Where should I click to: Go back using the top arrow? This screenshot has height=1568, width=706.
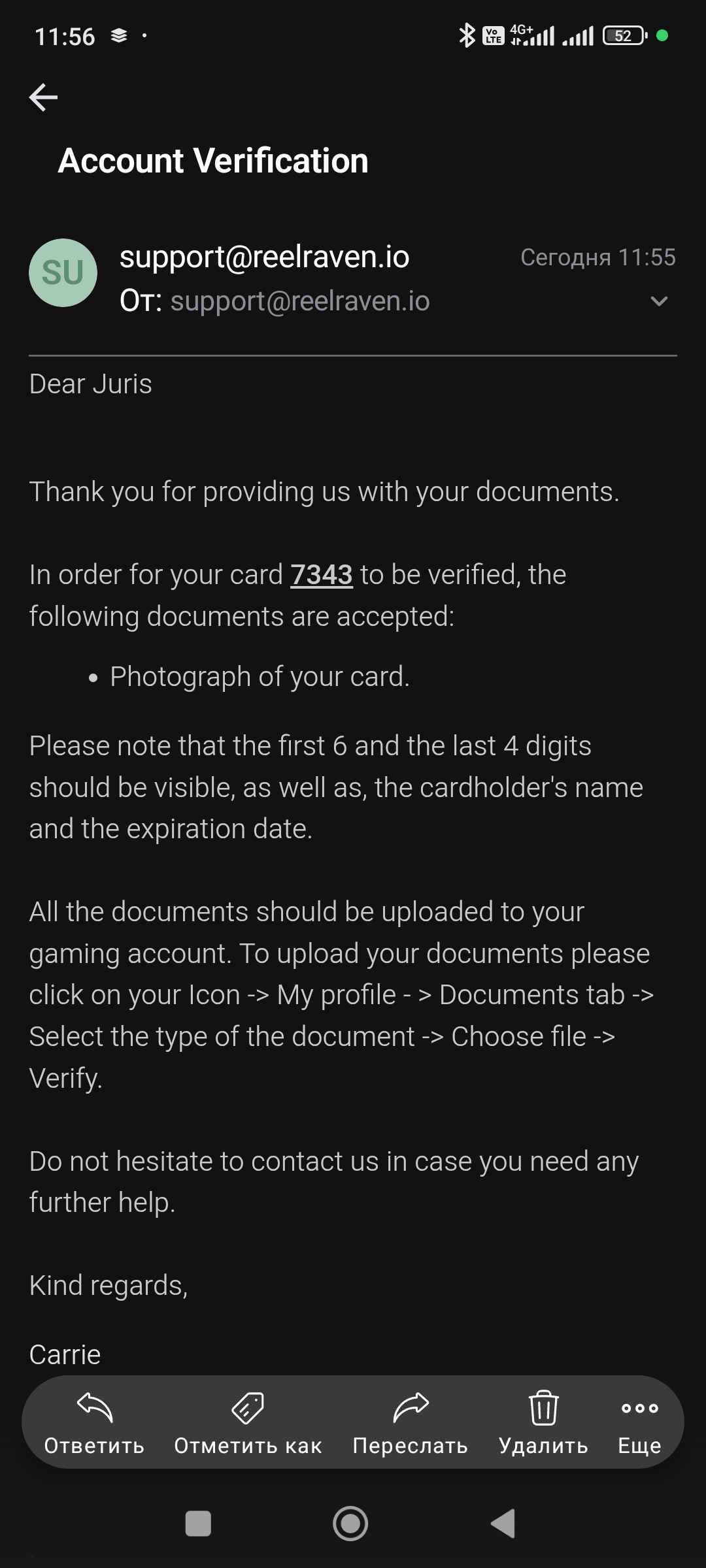click(44, 98)
